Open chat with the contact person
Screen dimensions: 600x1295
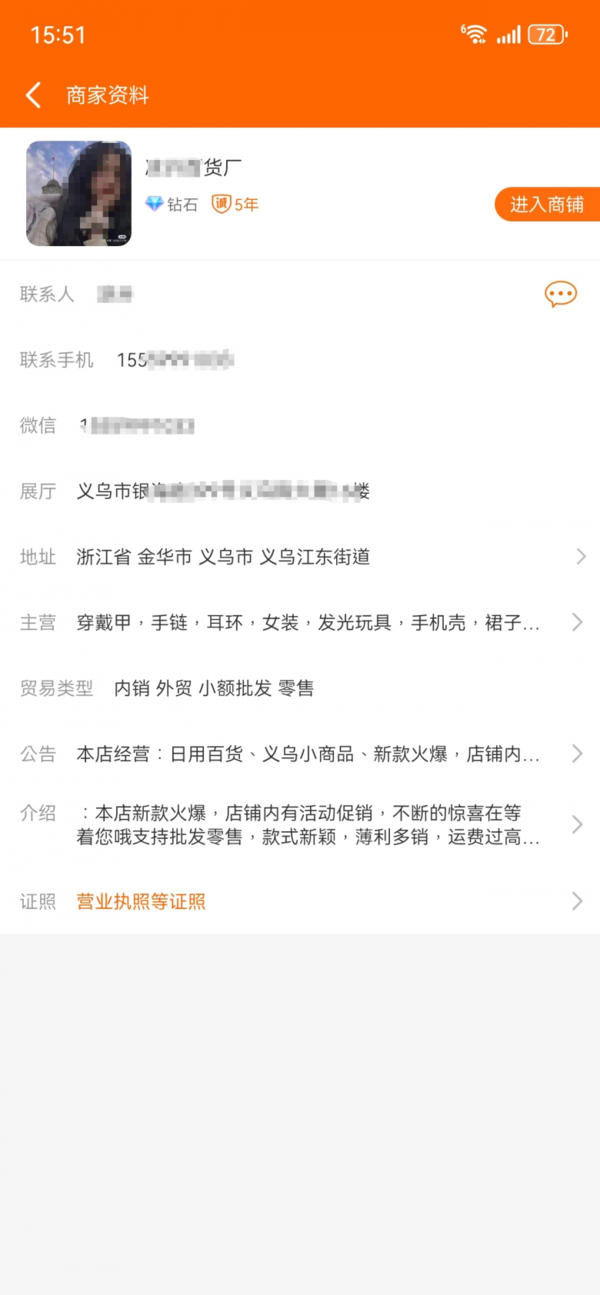(x=560, y=294)
